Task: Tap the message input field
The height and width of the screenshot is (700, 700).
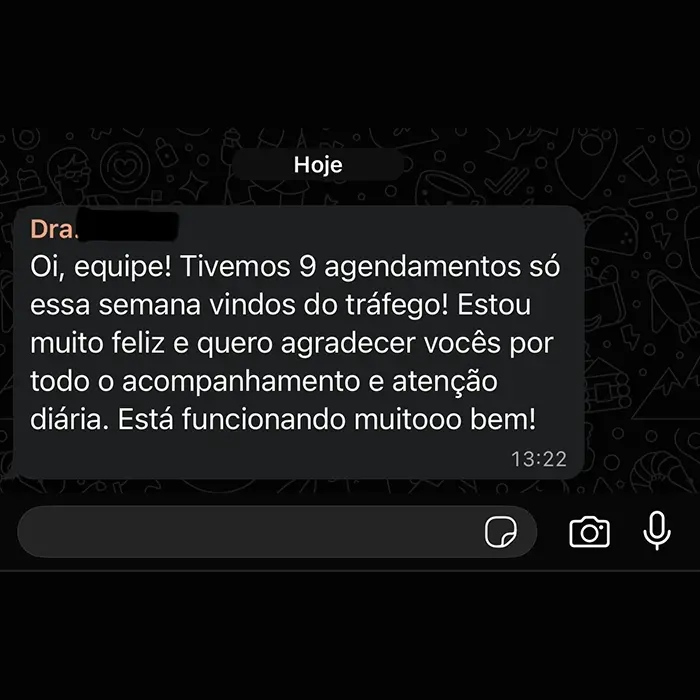Action: [x=250, y=531]
